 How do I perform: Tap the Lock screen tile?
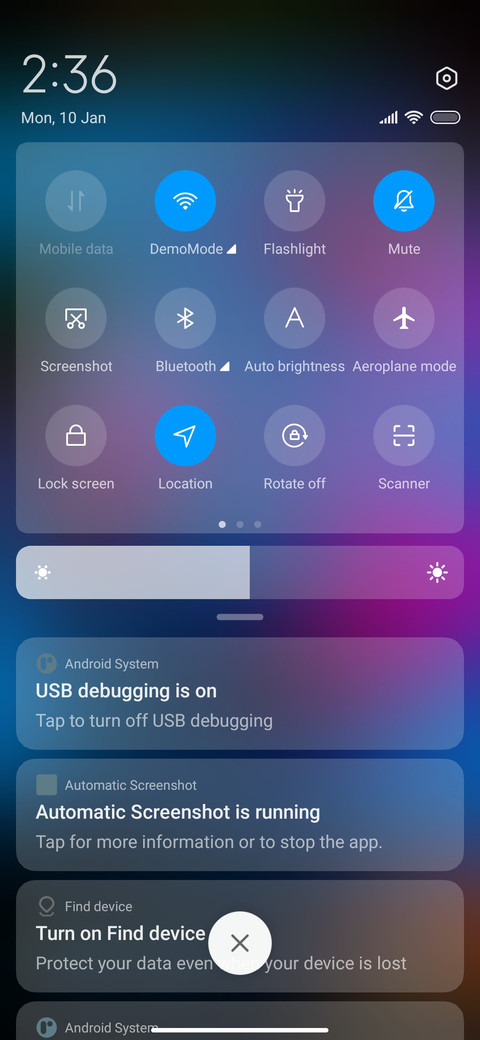(x=76, y=436)
